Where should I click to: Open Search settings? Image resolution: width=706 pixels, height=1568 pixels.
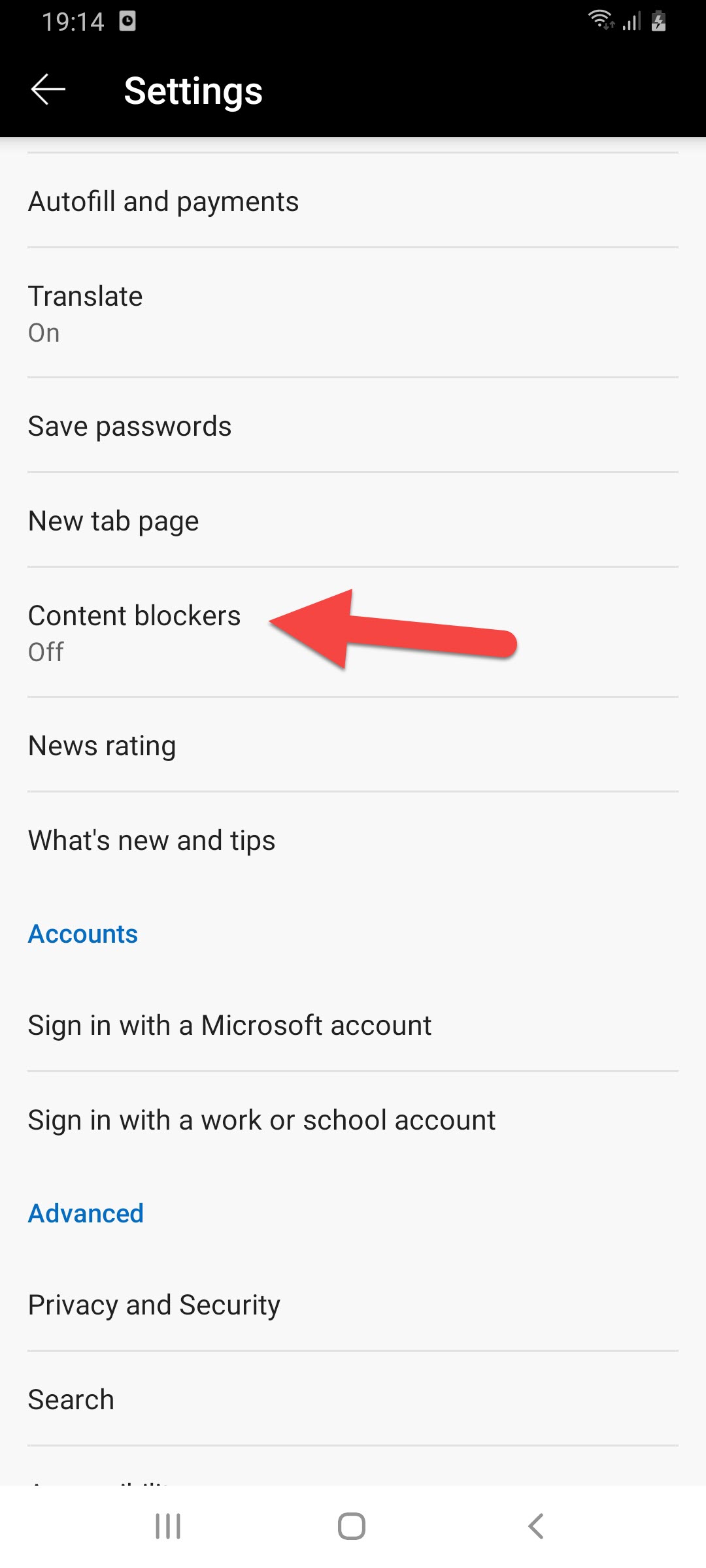tap(71, 1399)
